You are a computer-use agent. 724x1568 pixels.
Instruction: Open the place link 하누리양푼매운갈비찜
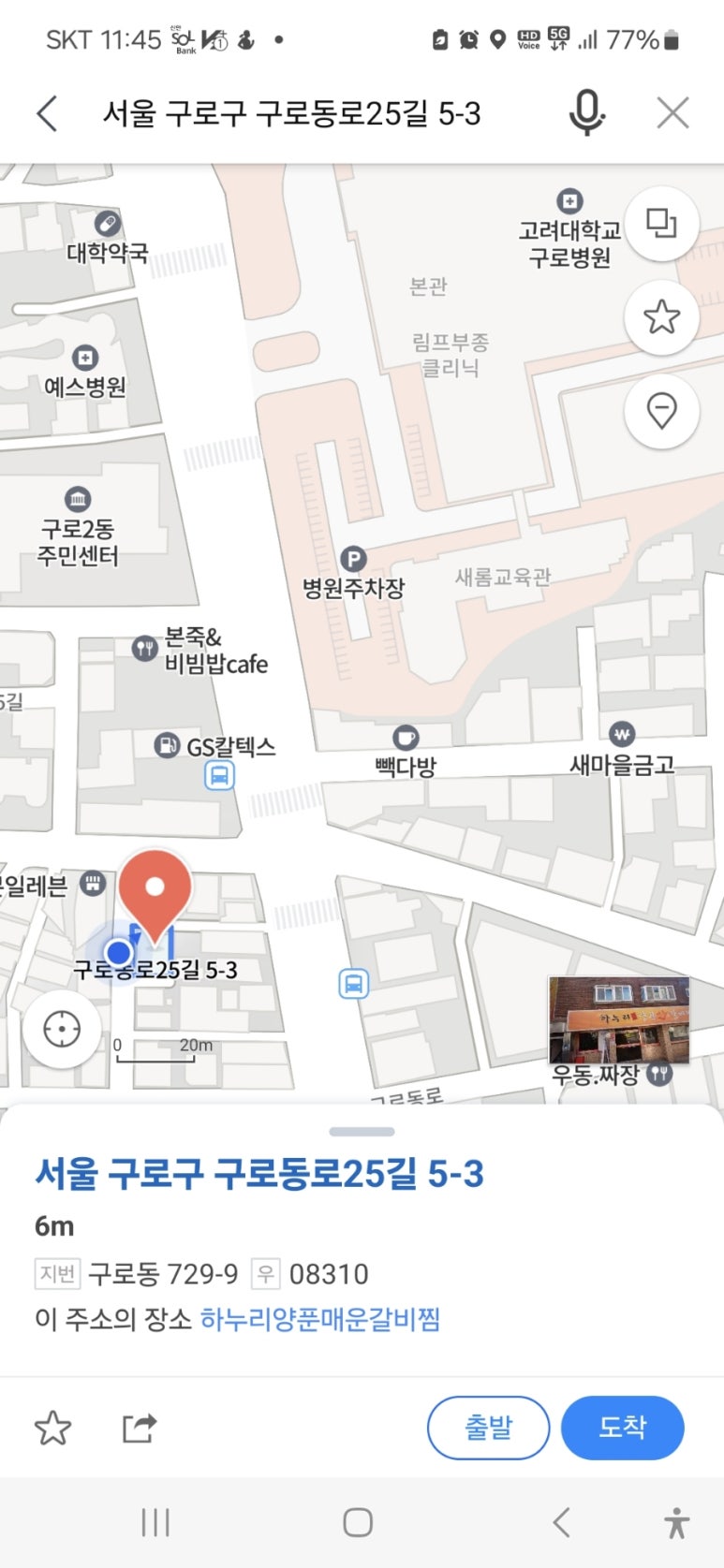[x=320, y=1319]
